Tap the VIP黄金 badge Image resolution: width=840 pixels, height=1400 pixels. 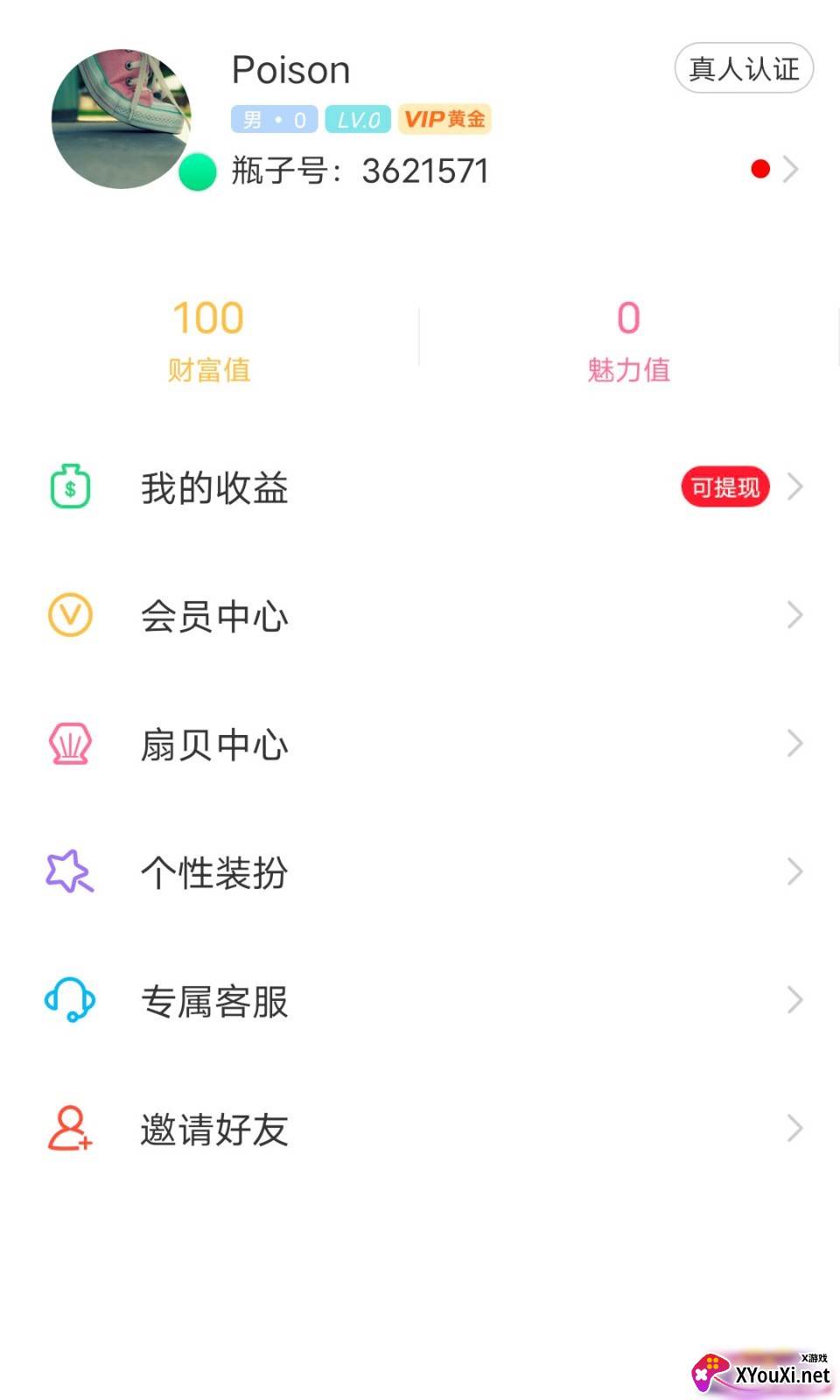click(x=444, y=119)
